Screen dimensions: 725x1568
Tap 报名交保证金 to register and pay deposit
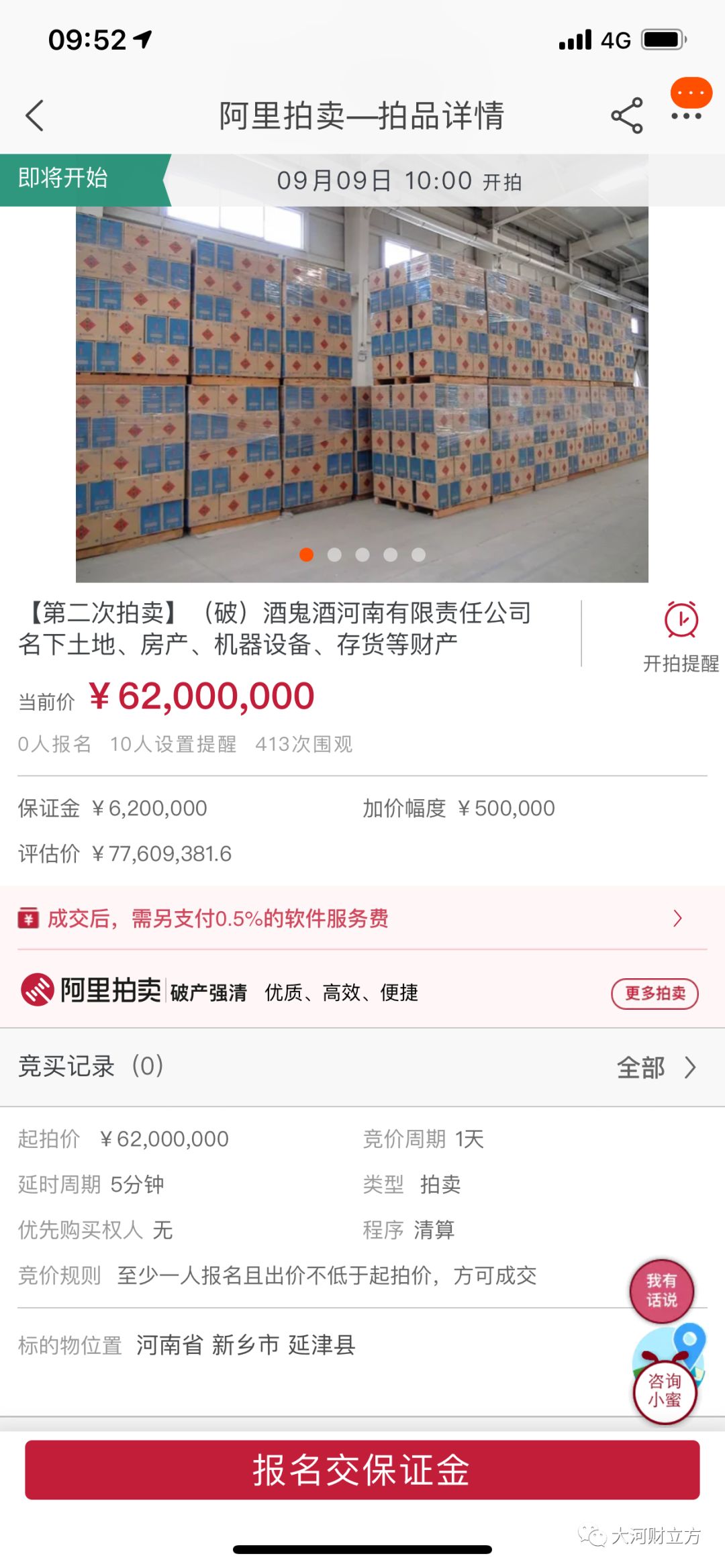point(362,1469)
